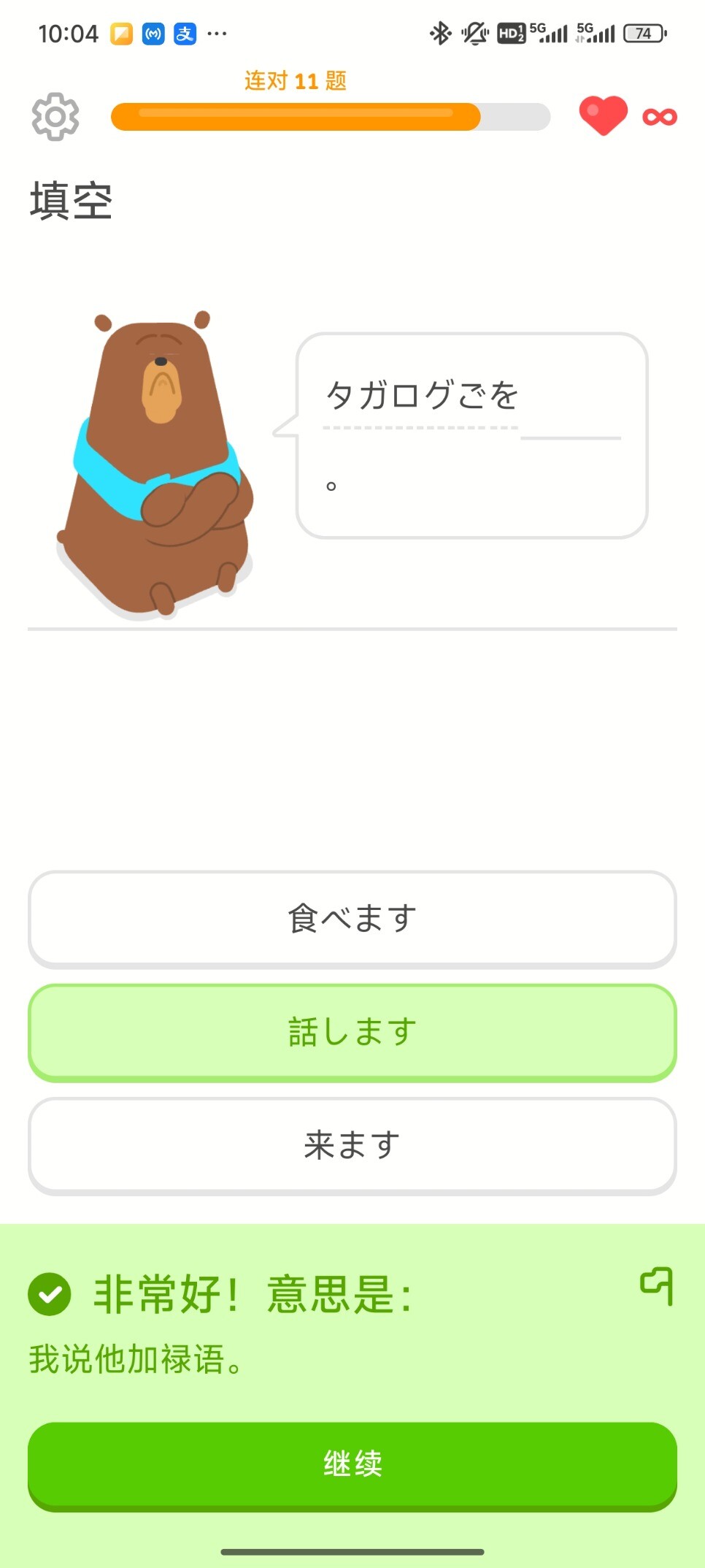Tap 继续 to continue the lesson
The image size is (705, 1568).
tap(352, 1464)
